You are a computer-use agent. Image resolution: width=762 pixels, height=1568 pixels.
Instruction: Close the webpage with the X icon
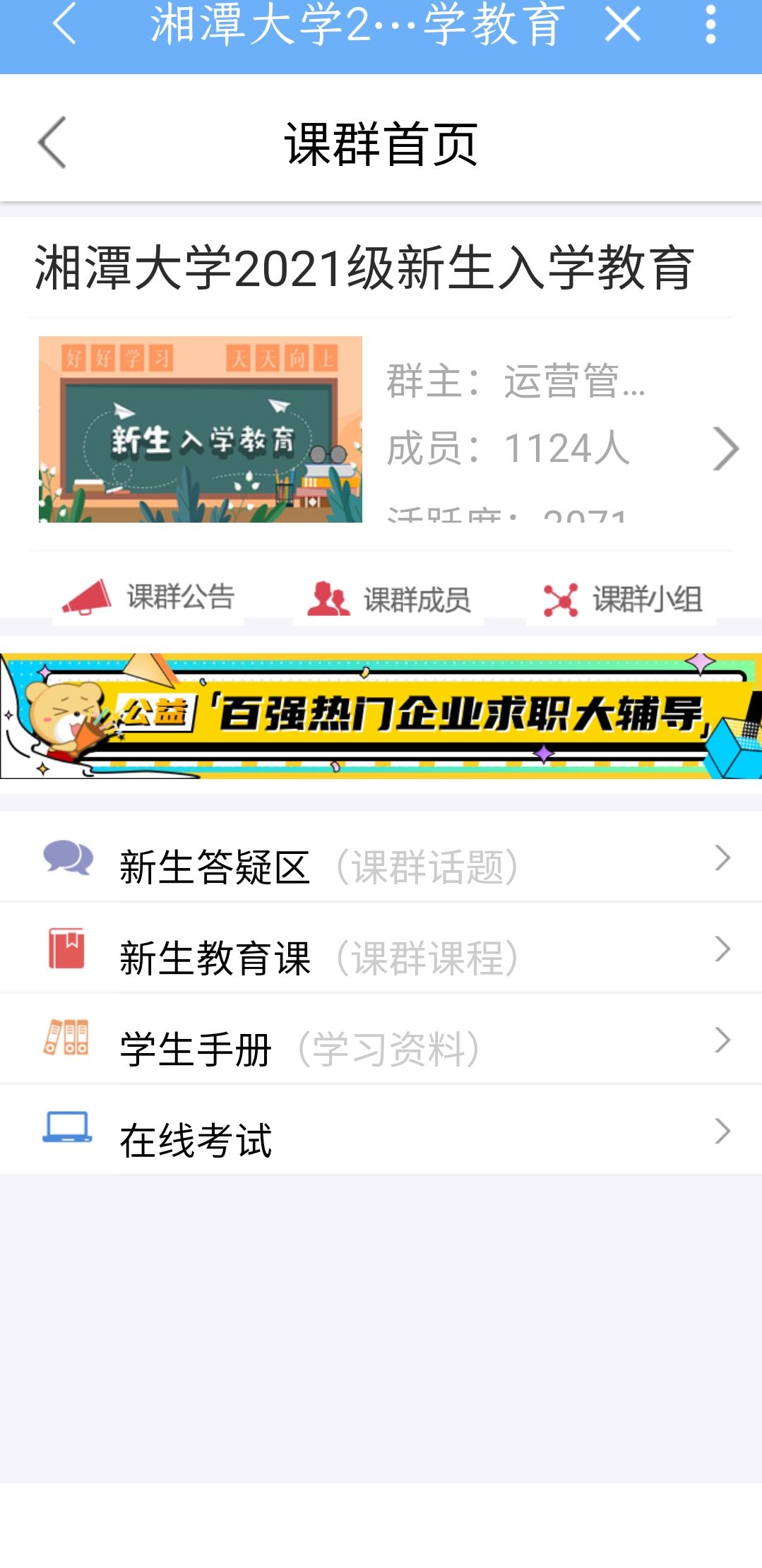623,24
